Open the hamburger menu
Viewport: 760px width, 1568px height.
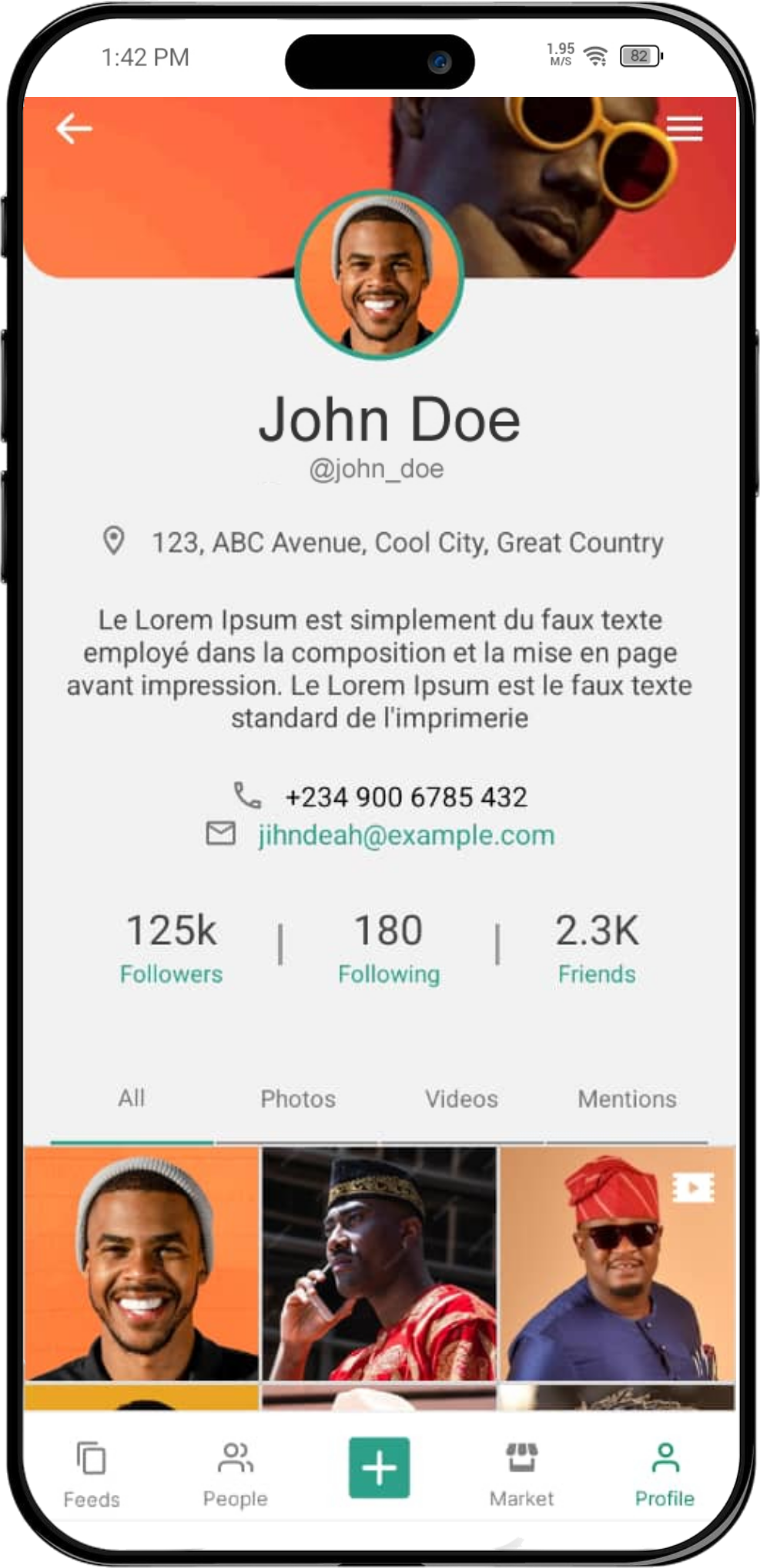coord(684,128)
